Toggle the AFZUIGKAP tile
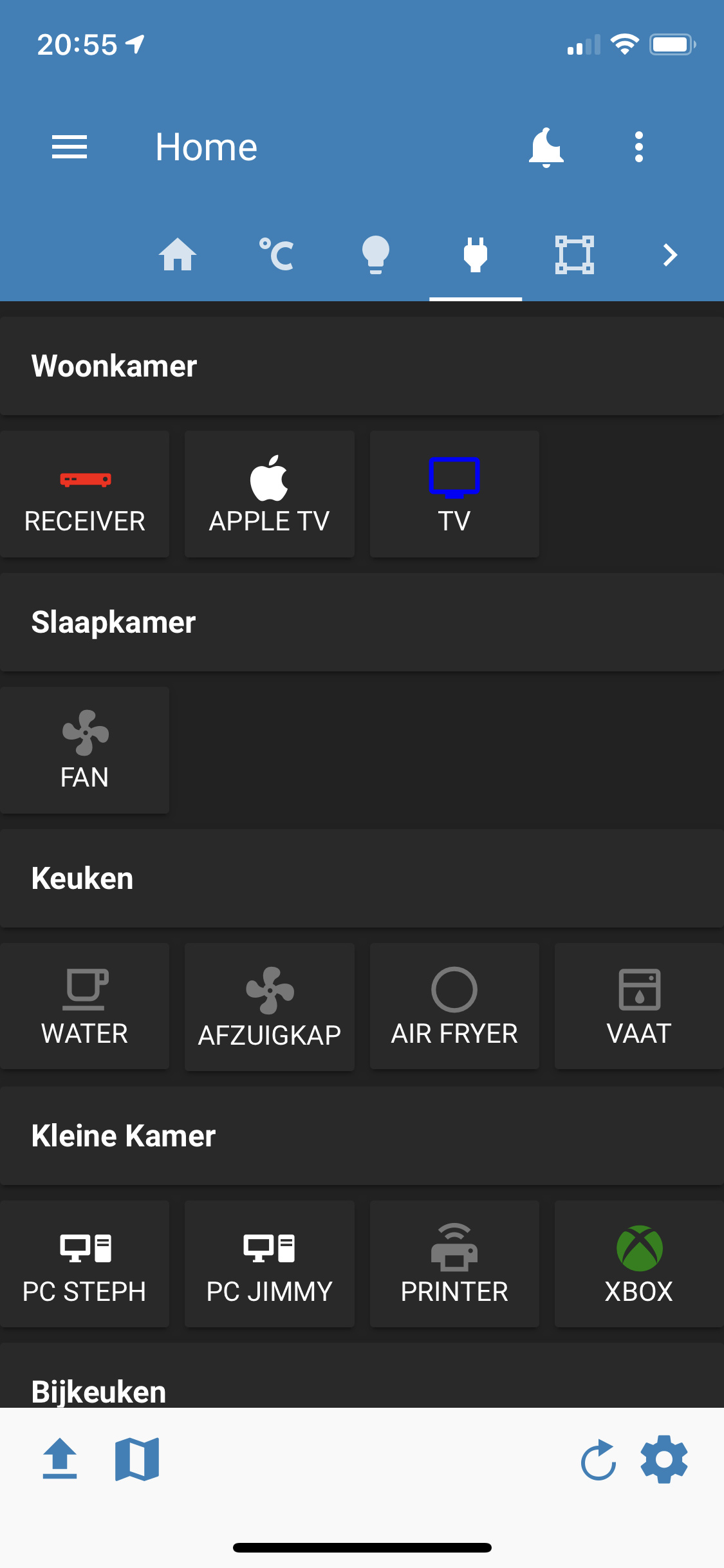Image resolution: width=724 pixels, height=1568 pixels. [x=269, y=1007]
